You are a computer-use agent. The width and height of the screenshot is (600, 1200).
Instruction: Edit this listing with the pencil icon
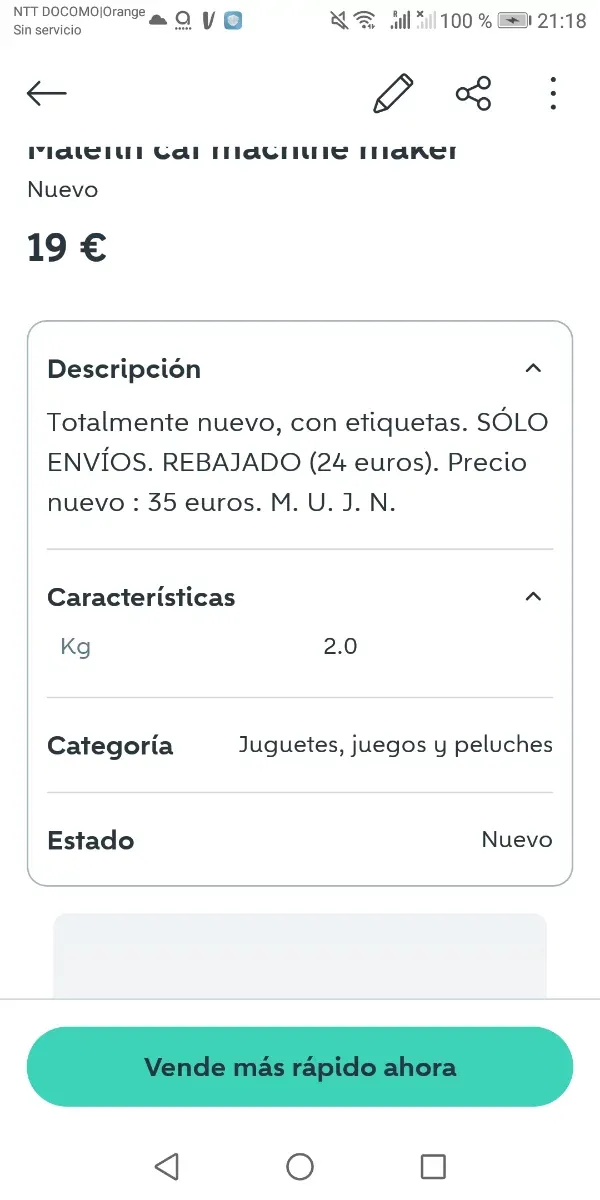[393, 94]
